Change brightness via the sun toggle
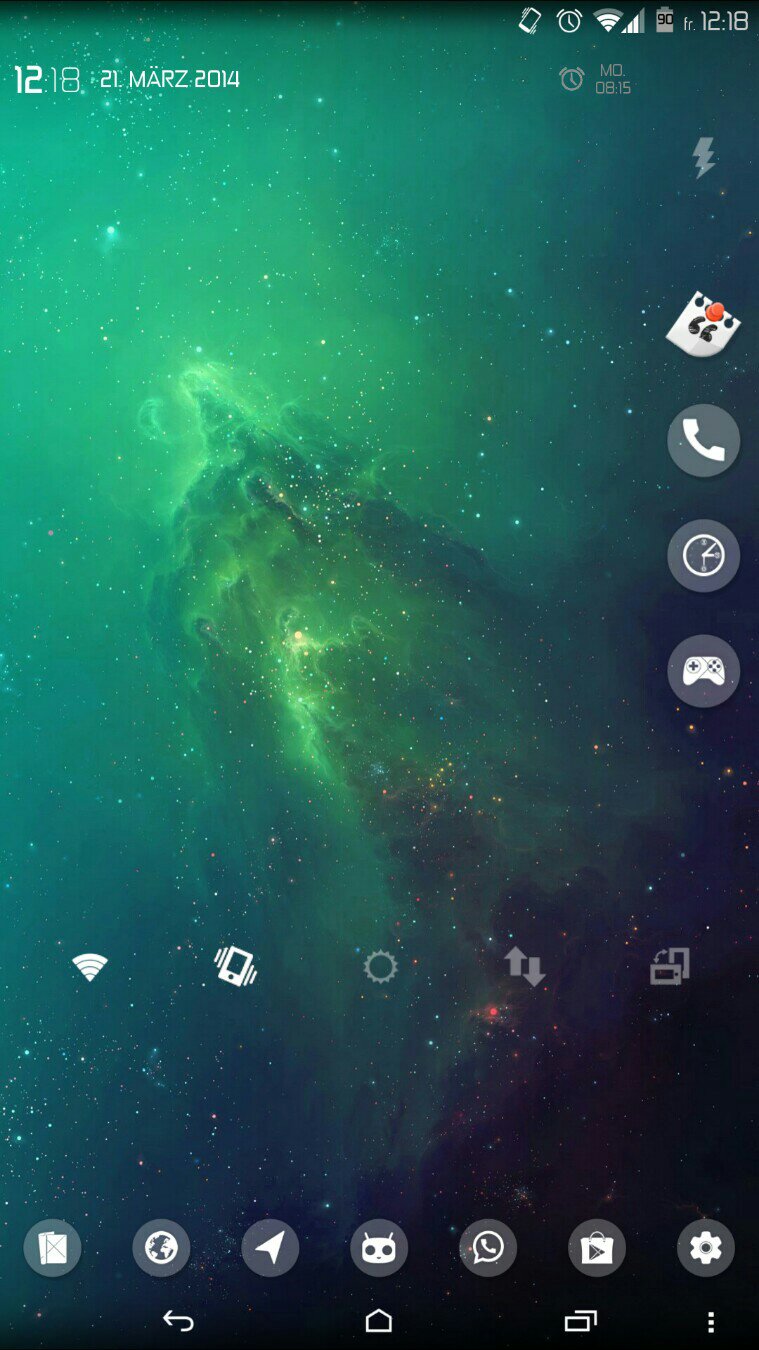Viewport: 759px width, 1350px height. (380, 967)
